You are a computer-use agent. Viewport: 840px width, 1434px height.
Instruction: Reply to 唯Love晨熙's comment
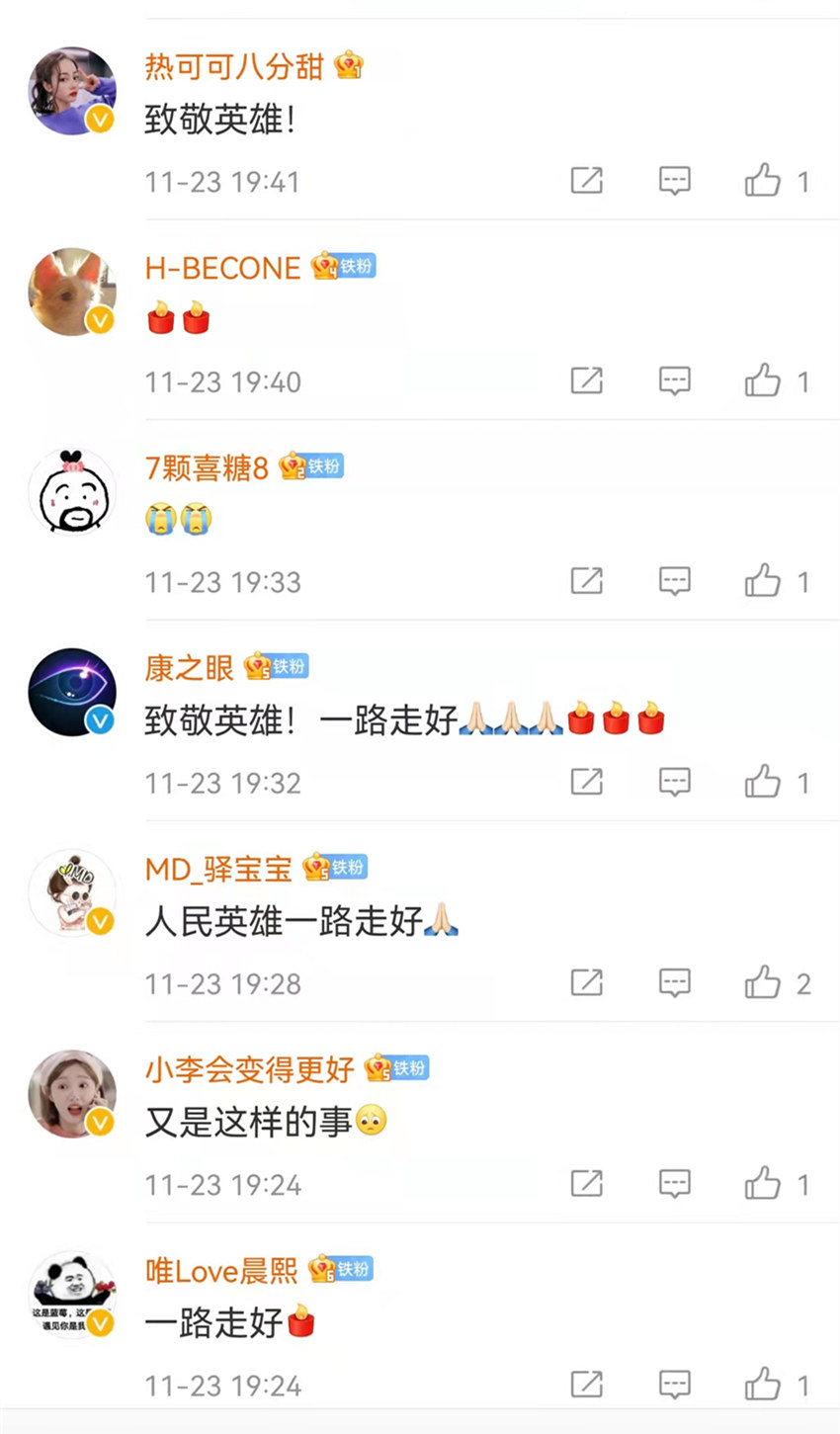coord(674,1384)
